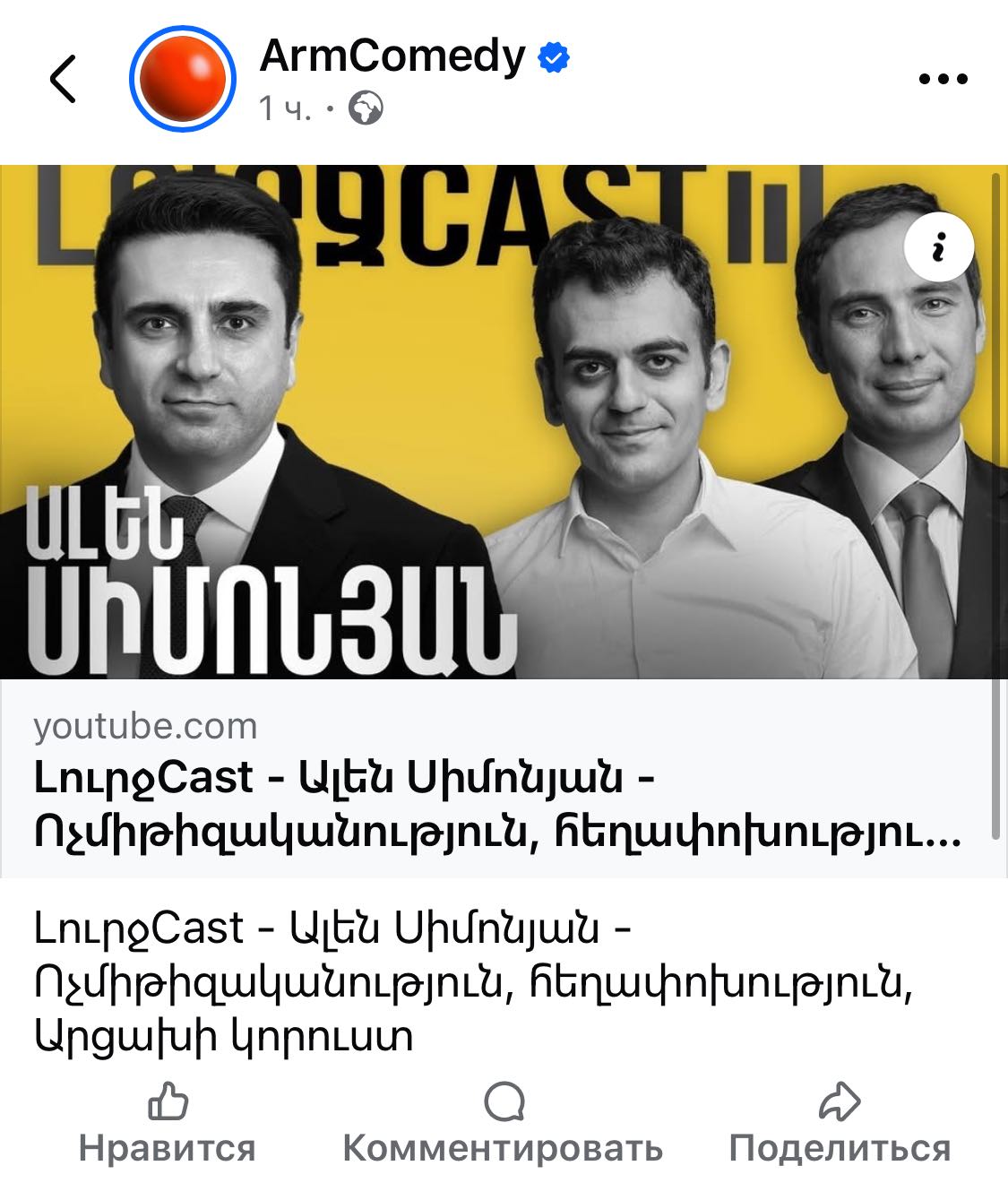Image resolution: width=1008 pixels, height=1183 pixels.
Task: Go back using the arrow
Action: coord(63,79)
